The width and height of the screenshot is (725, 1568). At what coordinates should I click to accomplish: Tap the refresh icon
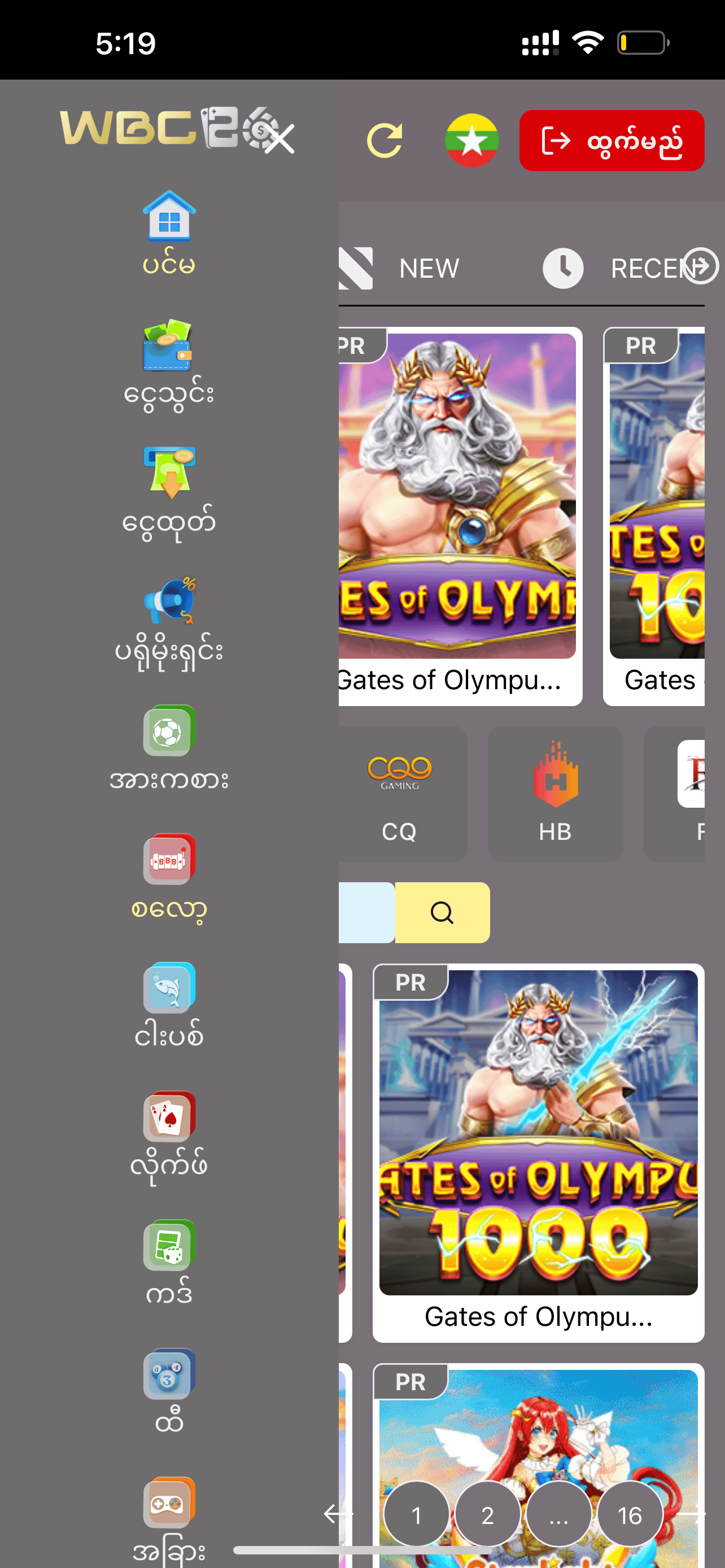(385, 141)
